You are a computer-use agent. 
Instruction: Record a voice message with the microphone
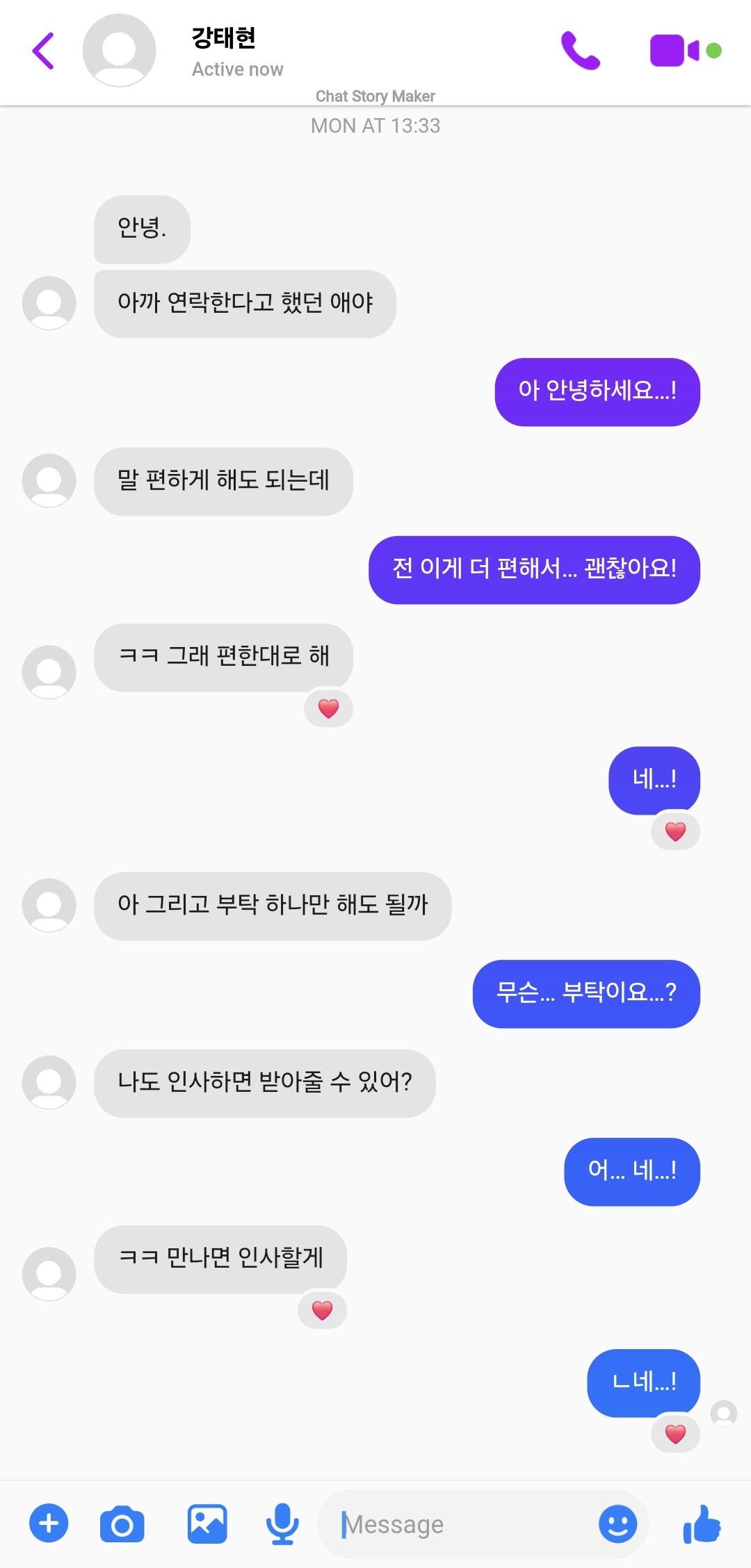(x=282, y=1524)
